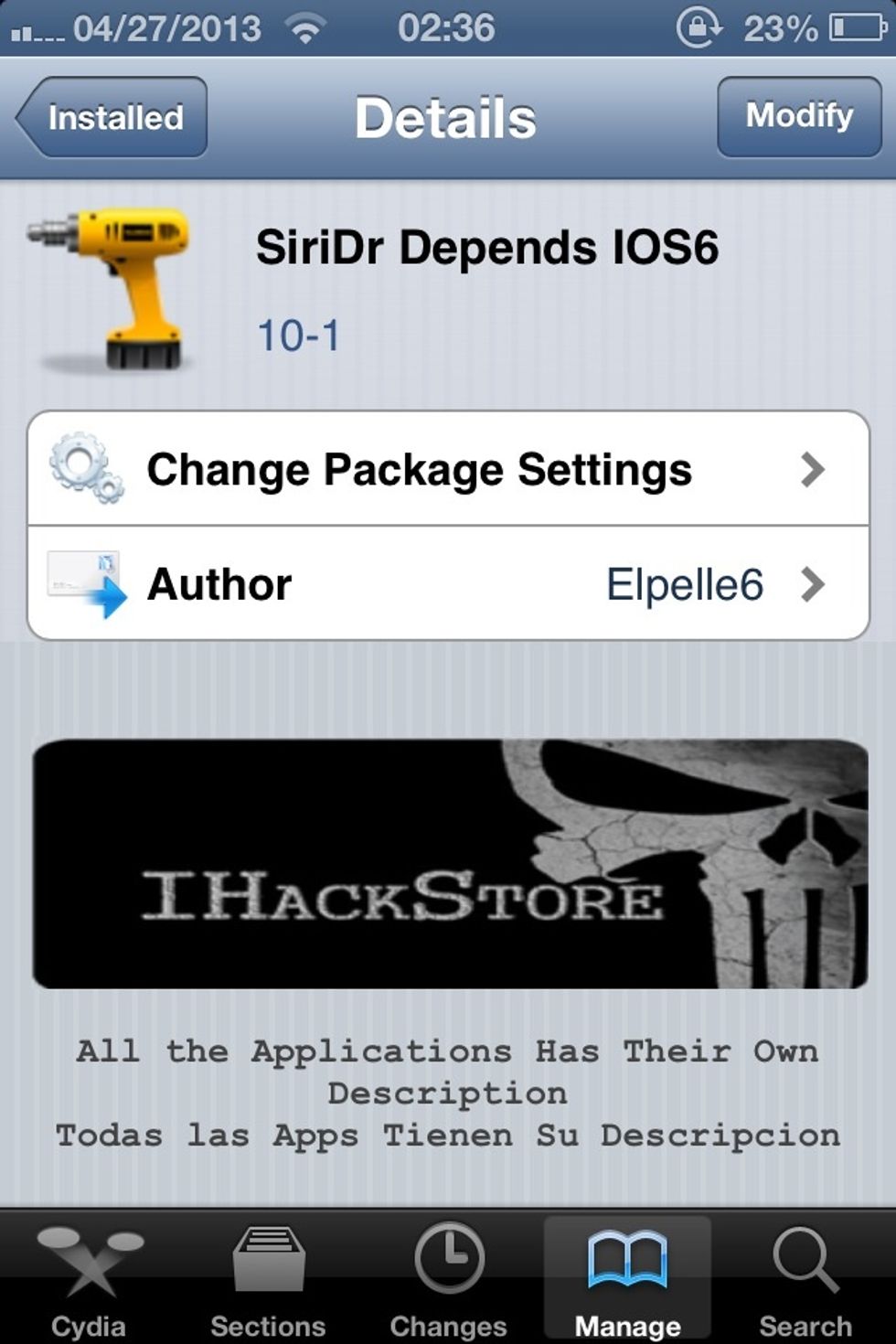
Task: Open Change Package Settings
Action: coord(448,469)
